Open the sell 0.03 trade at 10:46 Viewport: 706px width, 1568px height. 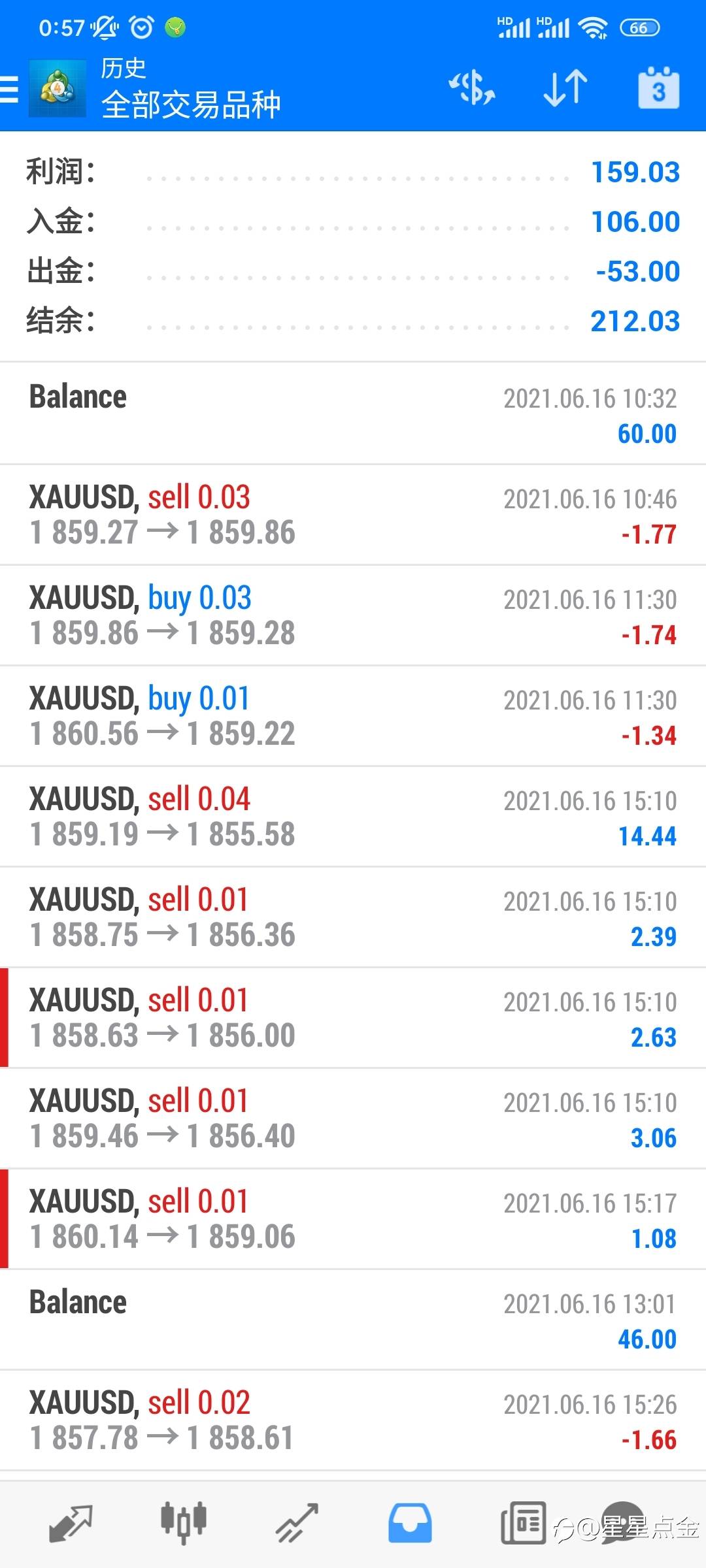353,515
